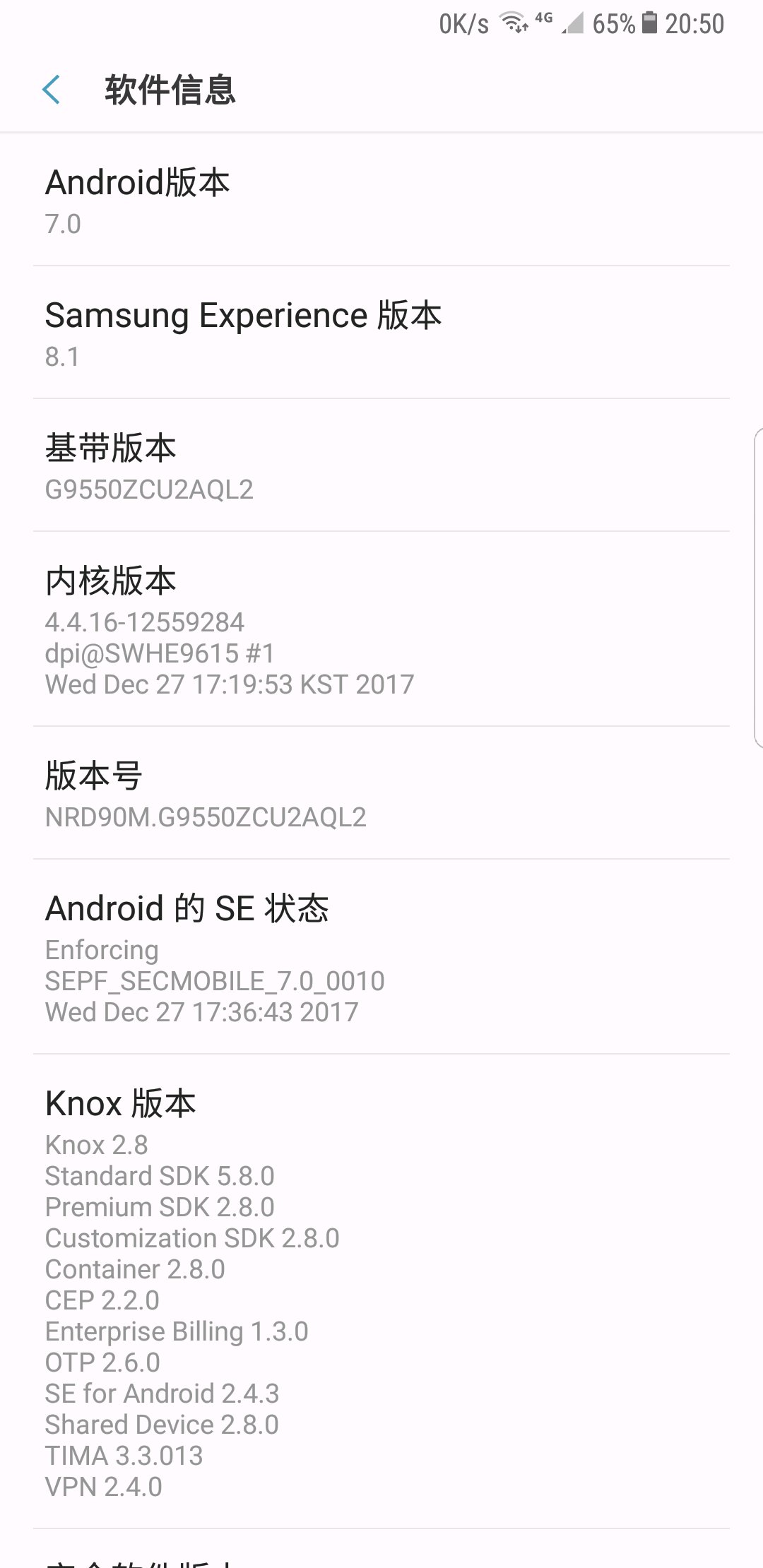The height and width of the screenshot is (1568, 763).
Task: Tap the Knox 版本 row
Action: 381,1292
